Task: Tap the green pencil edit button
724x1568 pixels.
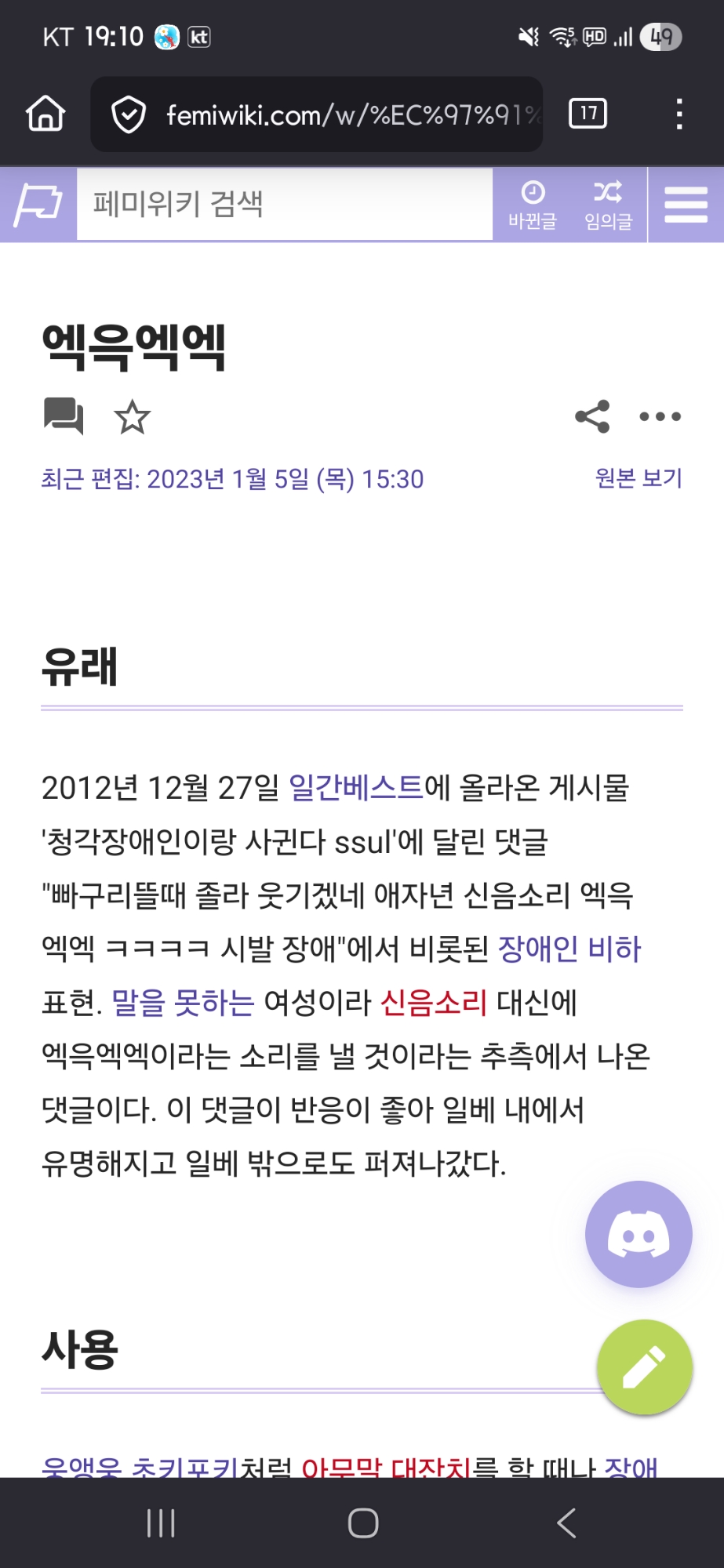Action: tap(644, 1367)
